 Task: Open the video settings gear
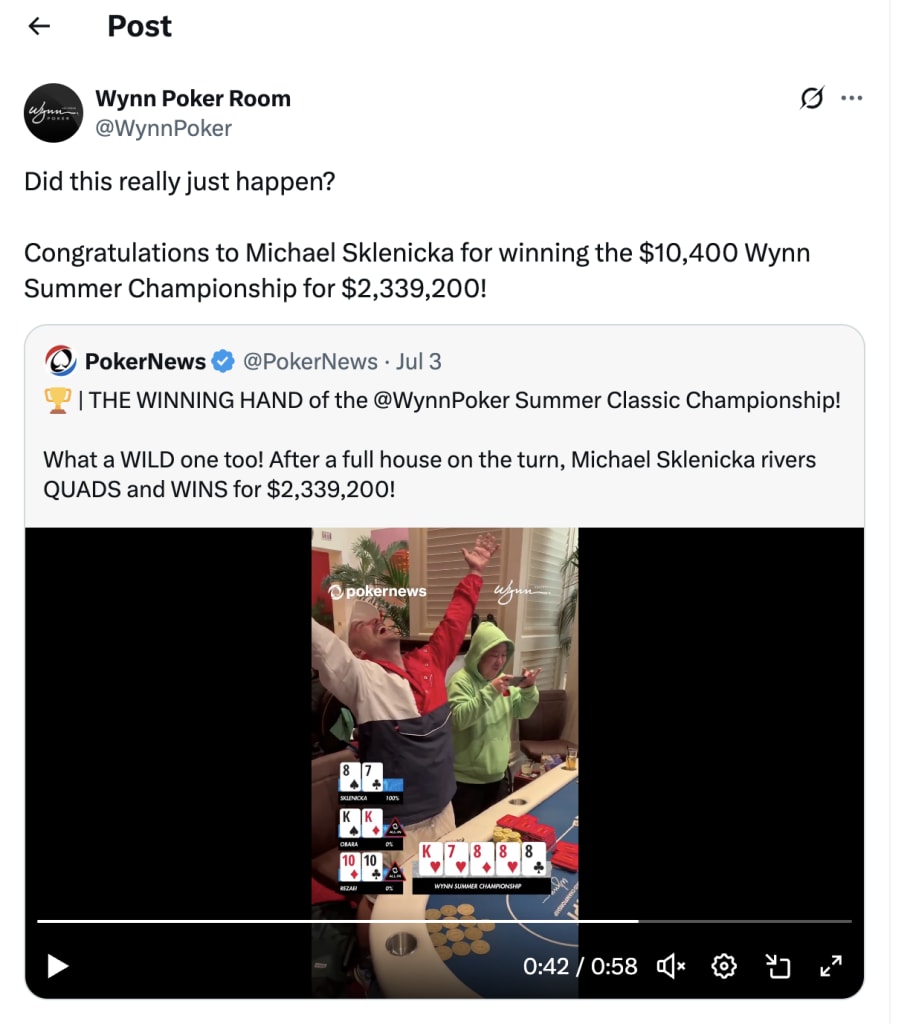coord(724,966)
